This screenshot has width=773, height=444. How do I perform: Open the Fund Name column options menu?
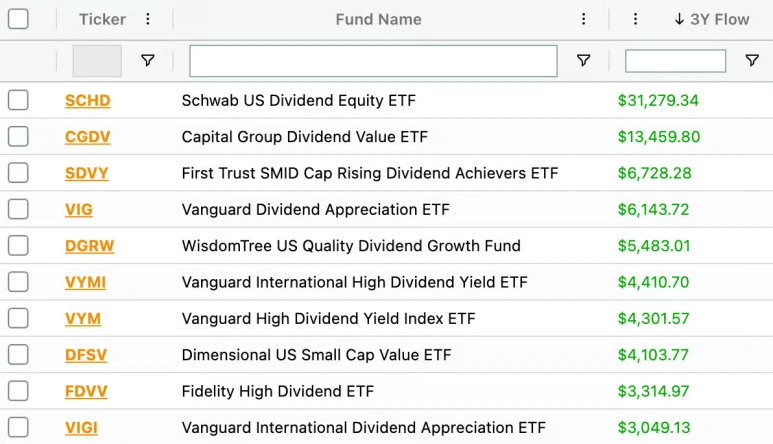(584, 19)
